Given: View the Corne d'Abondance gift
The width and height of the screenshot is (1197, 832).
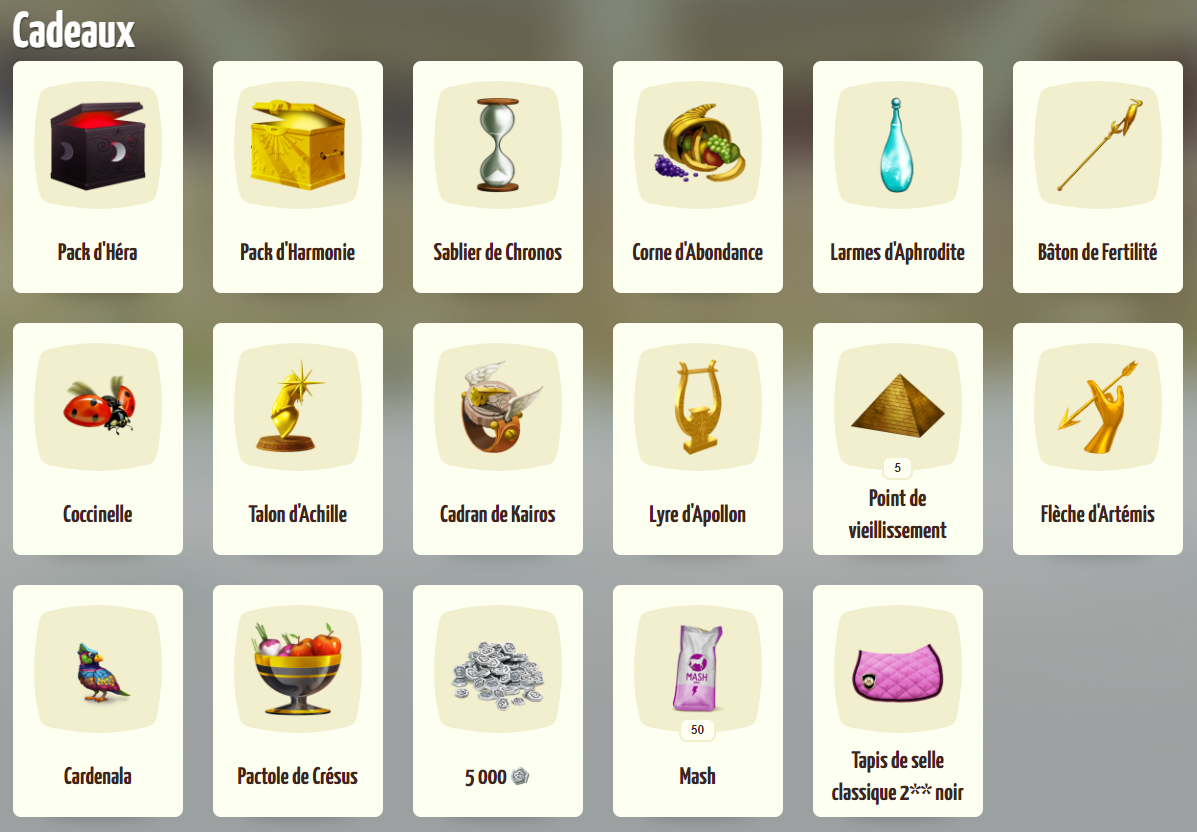Looking at the screenshot, I should 698,177.
